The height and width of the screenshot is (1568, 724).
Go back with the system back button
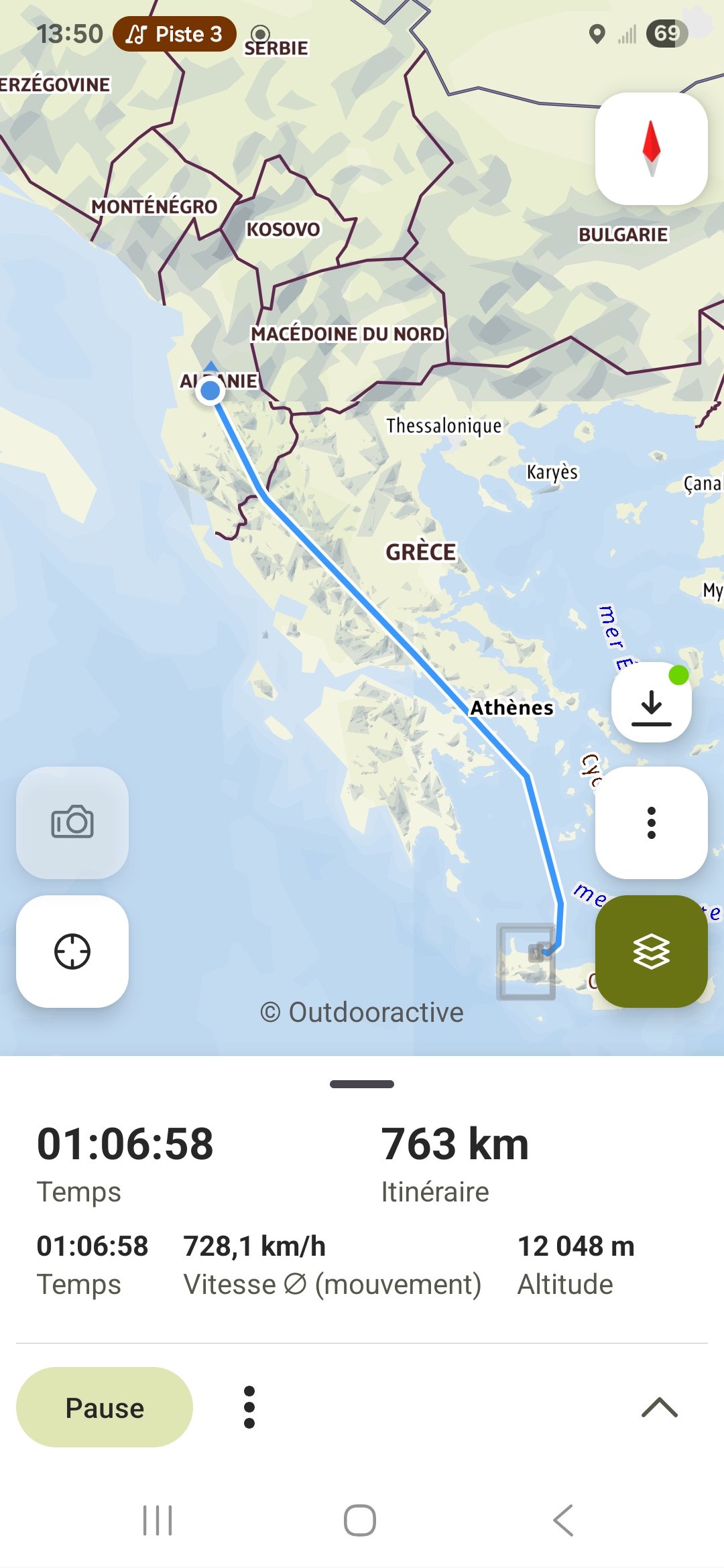(564, 1520)
